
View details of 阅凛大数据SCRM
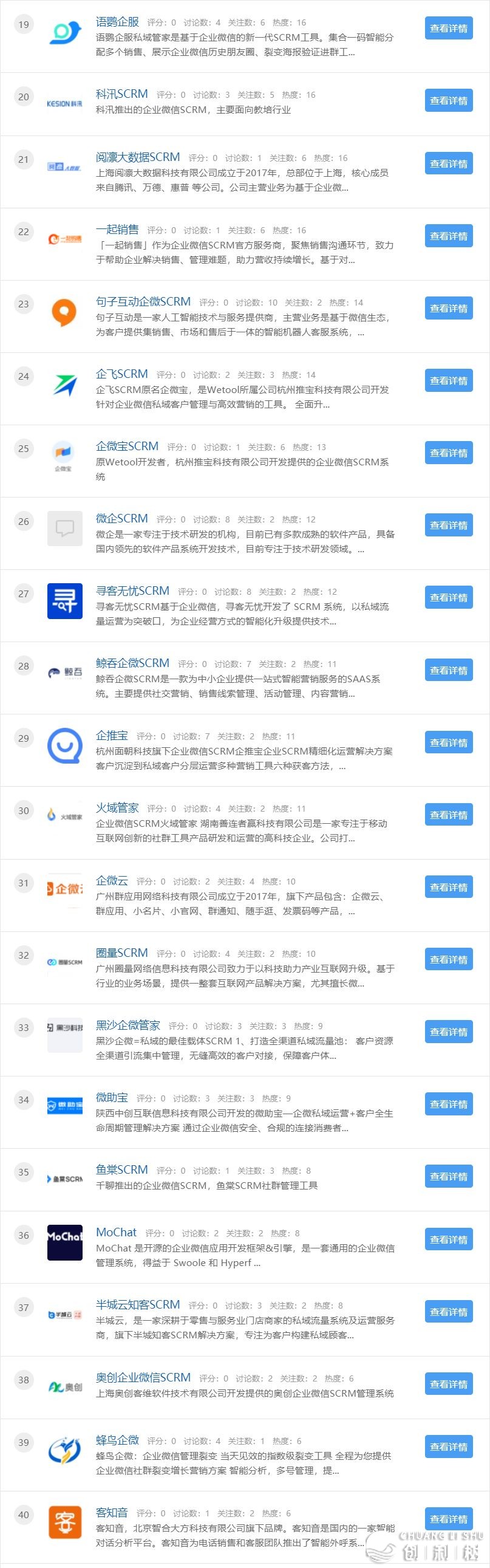[x=449, y=164]
